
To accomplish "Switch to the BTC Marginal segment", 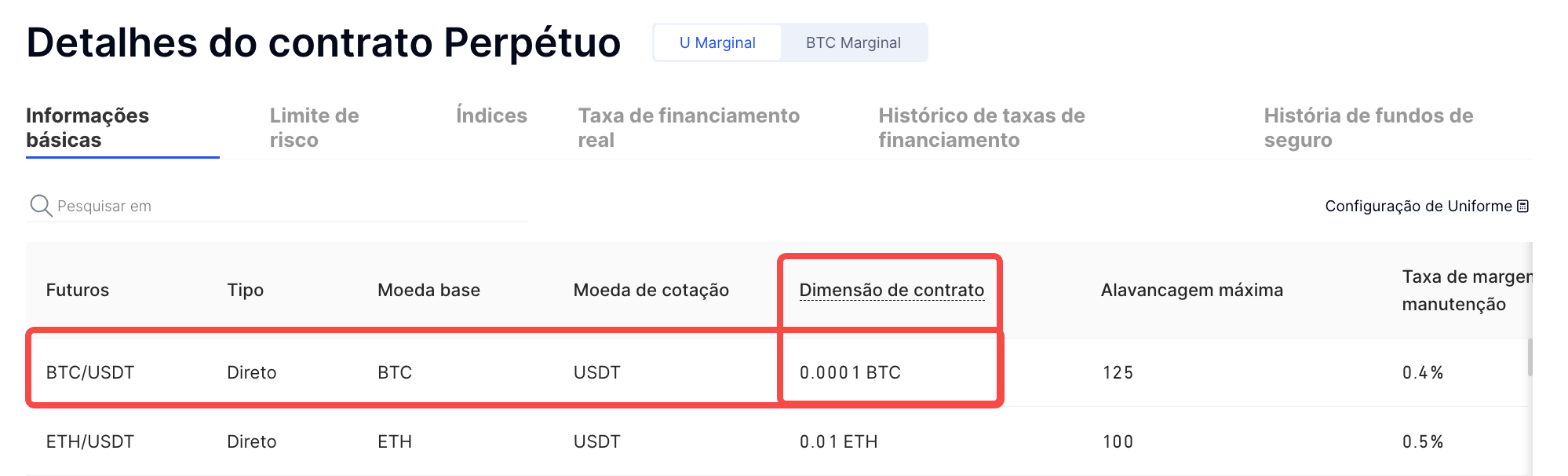I will (x=852, y=42).
